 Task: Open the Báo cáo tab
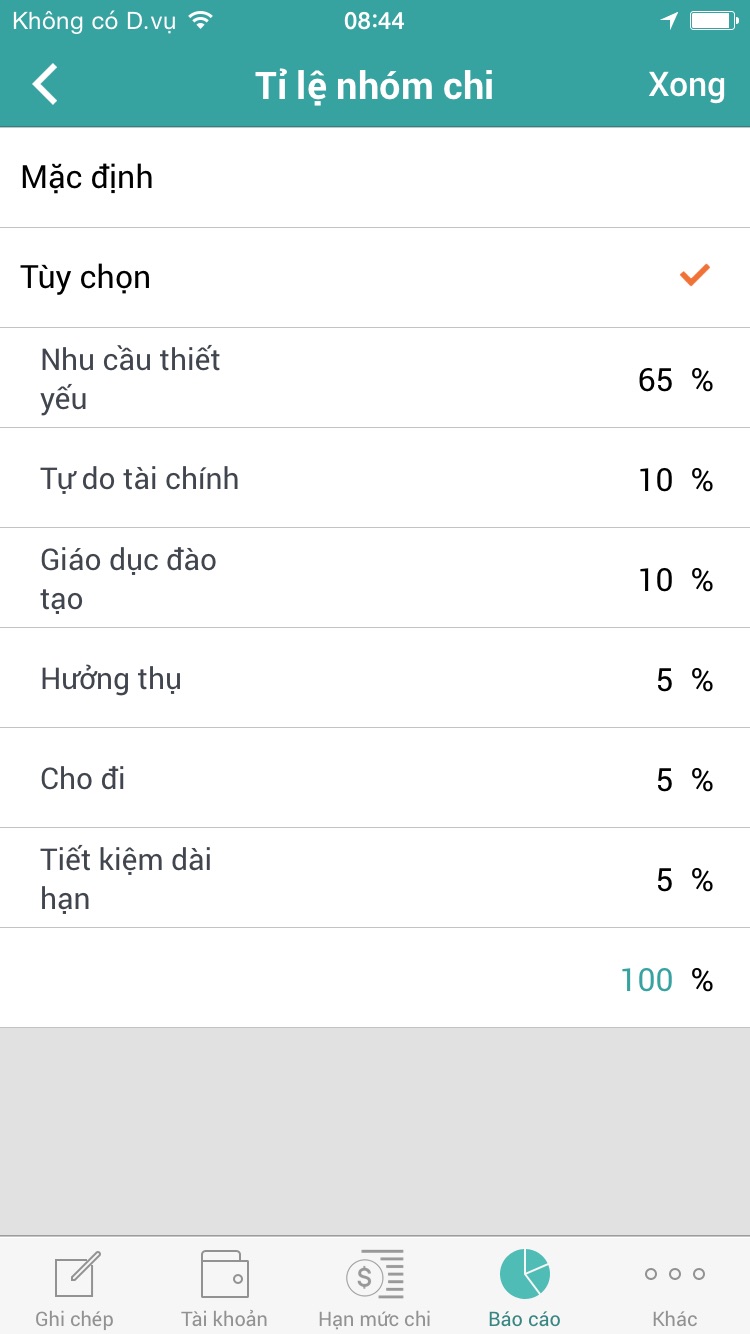coord(525,1286)
